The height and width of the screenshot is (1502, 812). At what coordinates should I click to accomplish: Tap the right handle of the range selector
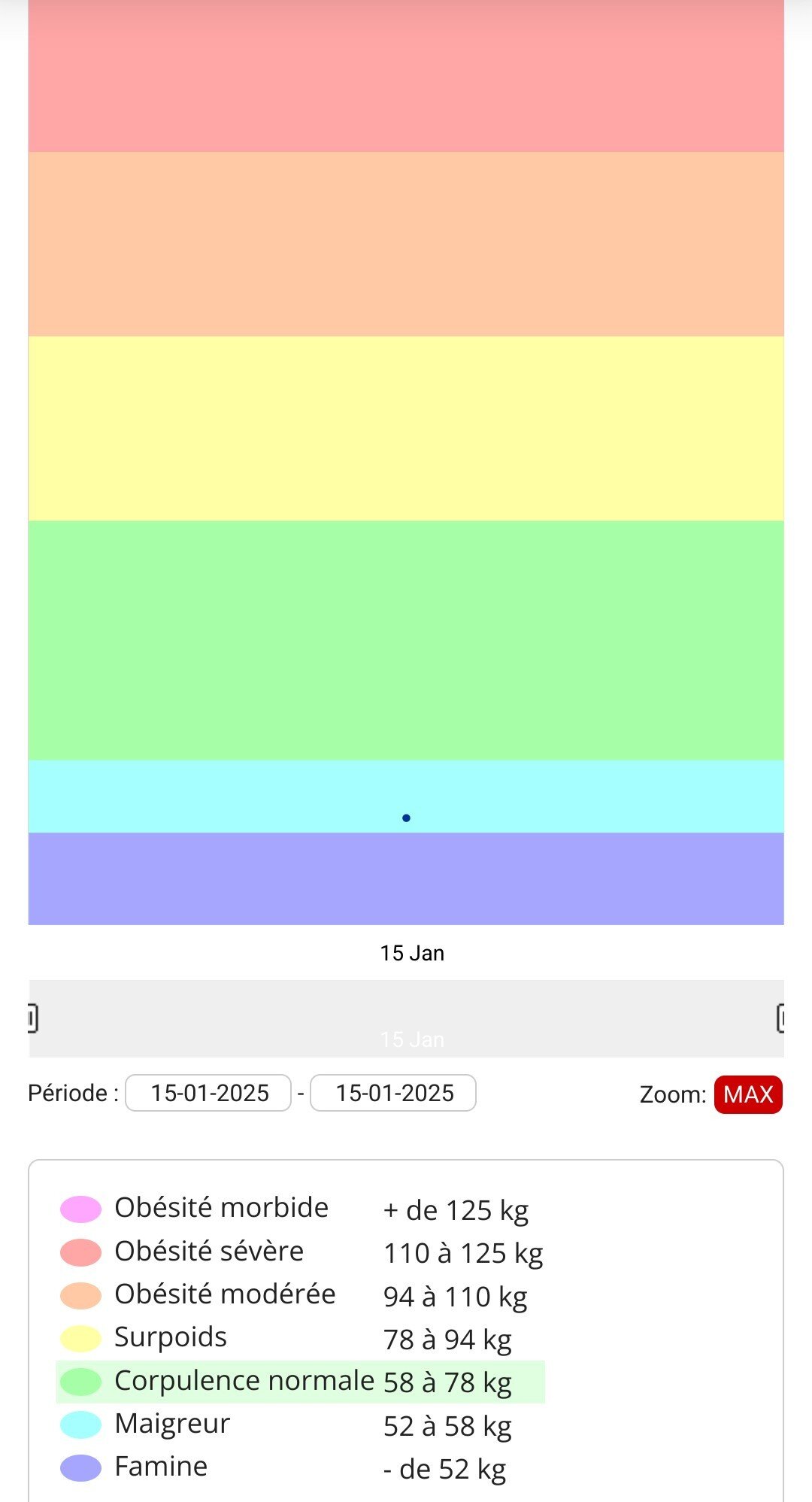tap(781, 1018)
